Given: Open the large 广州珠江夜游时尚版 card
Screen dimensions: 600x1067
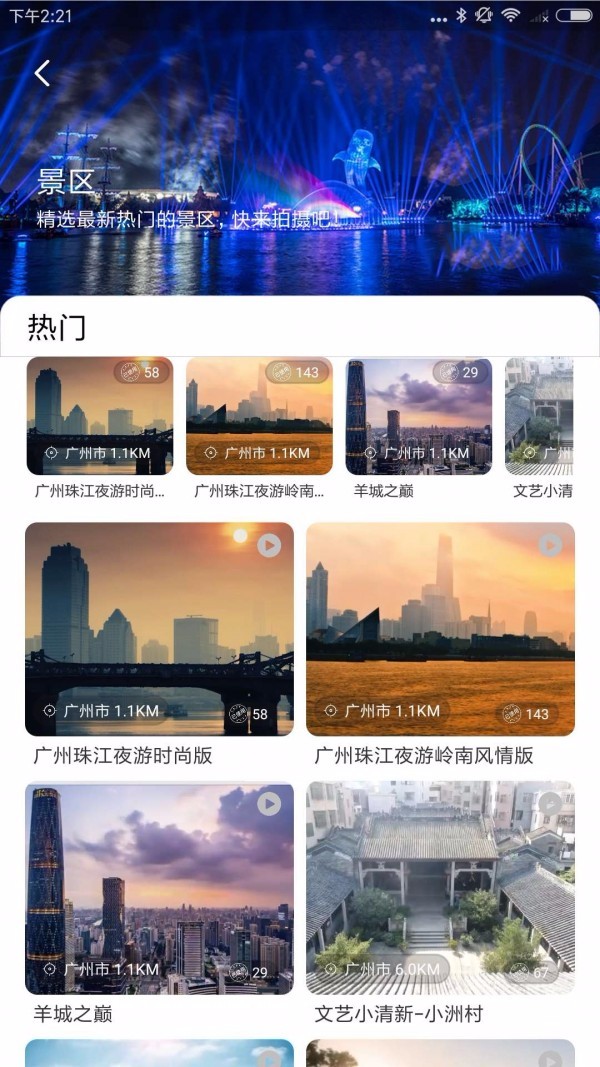Looking at the screenshot, I should coord(159,629).
